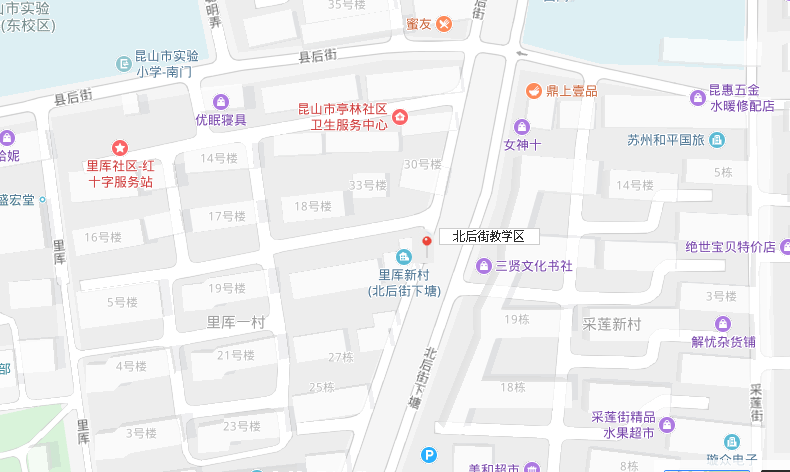Tap the red location pin marker
The height and width of the screenshot is (472, 790).
[426, 243]
